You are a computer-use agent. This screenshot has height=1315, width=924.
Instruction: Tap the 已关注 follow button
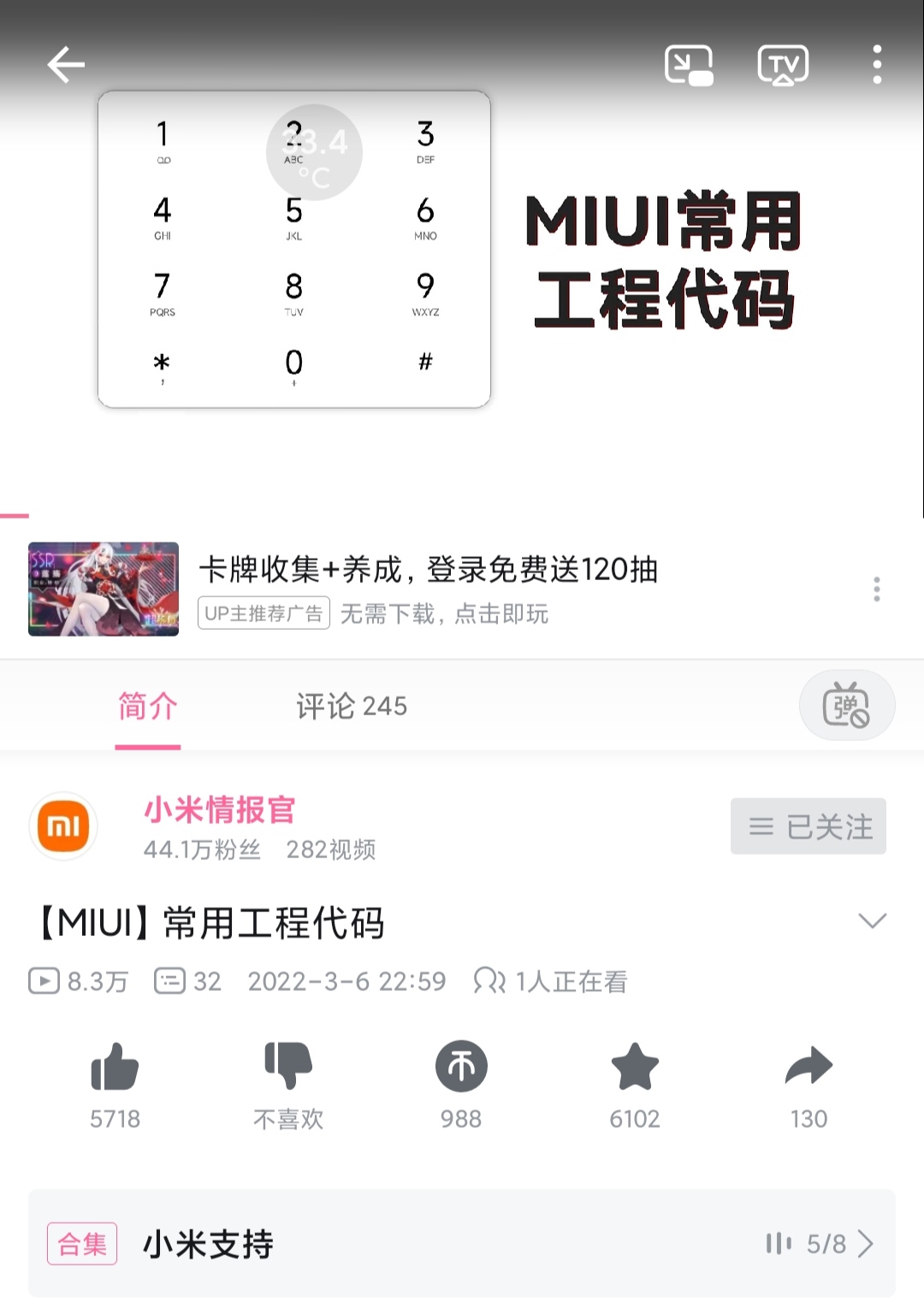point(808,826)
